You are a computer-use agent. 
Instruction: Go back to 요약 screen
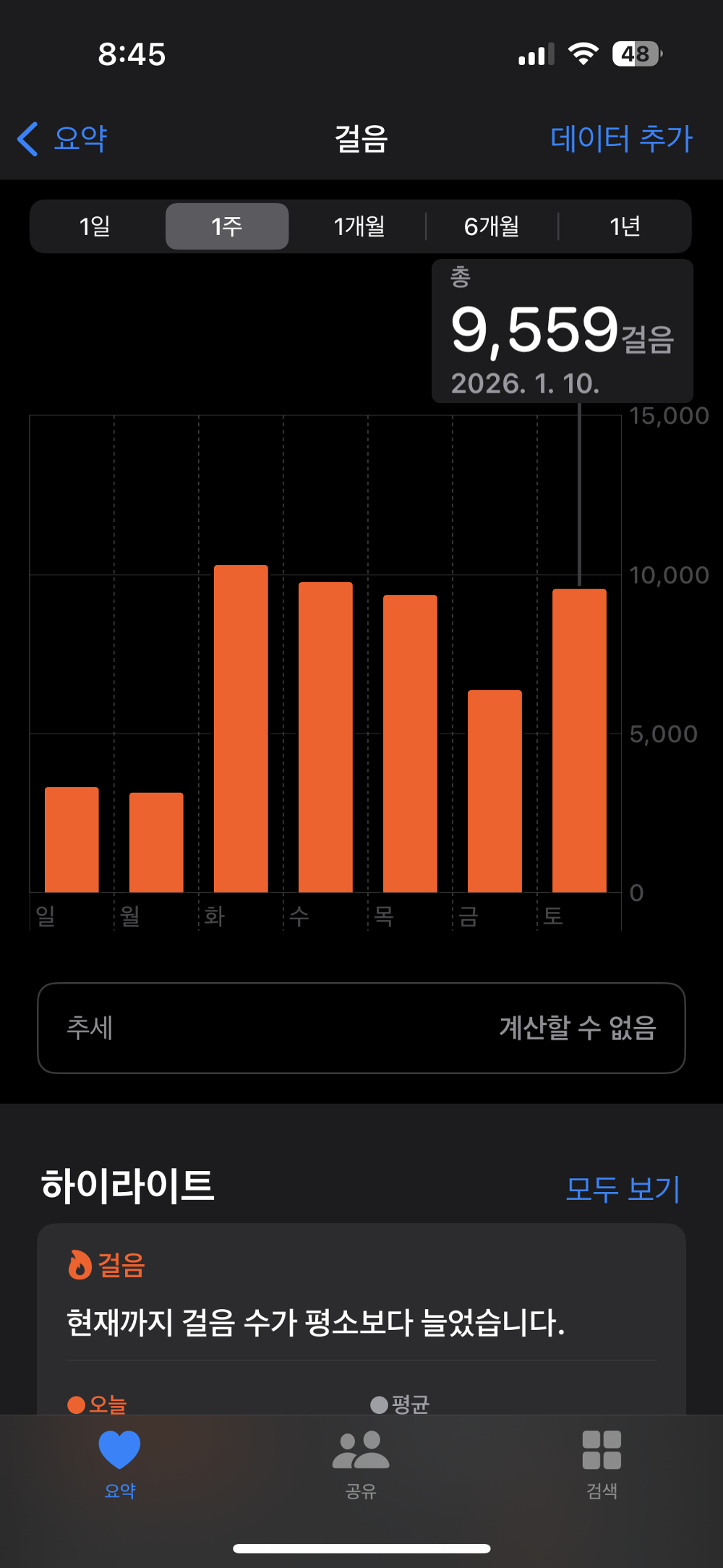[64, 138]
